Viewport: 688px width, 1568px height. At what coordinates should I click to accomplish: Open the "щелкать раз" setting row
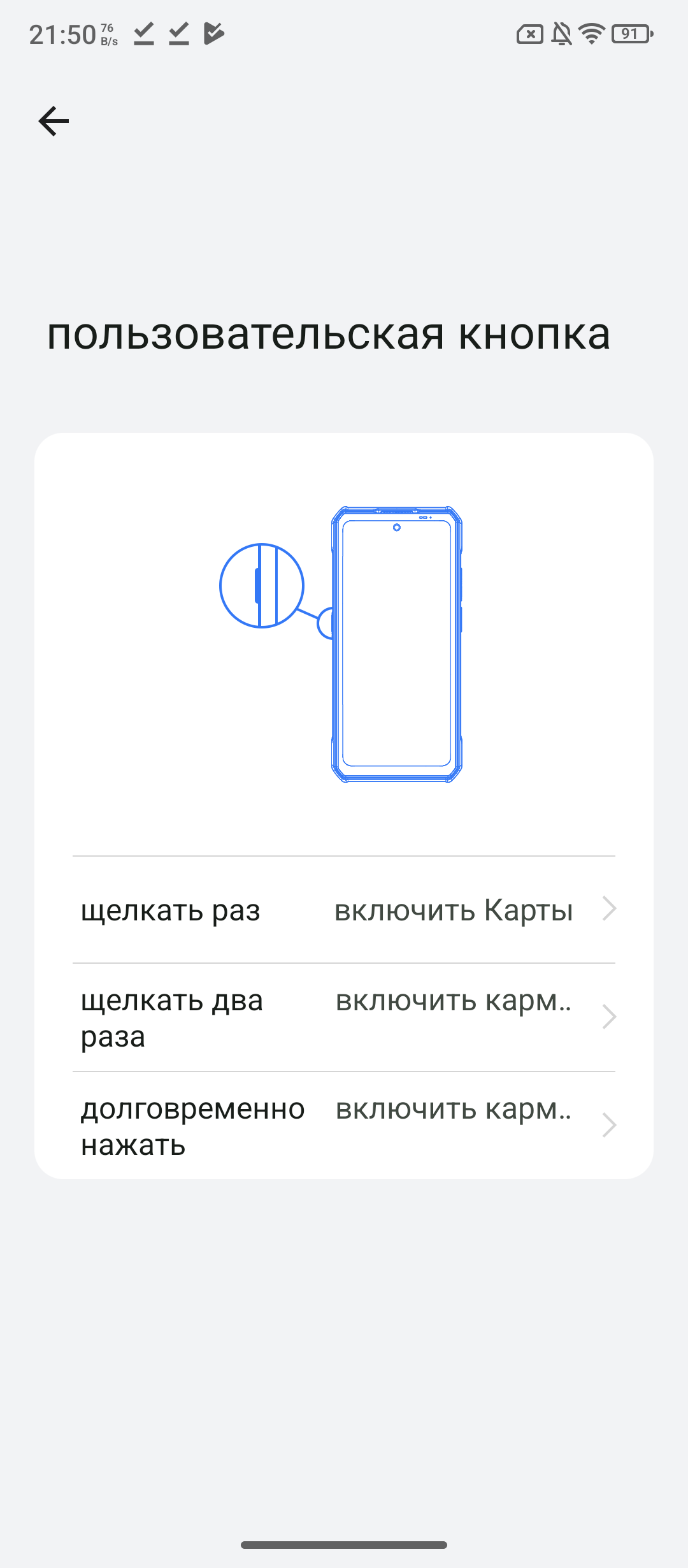344,910
